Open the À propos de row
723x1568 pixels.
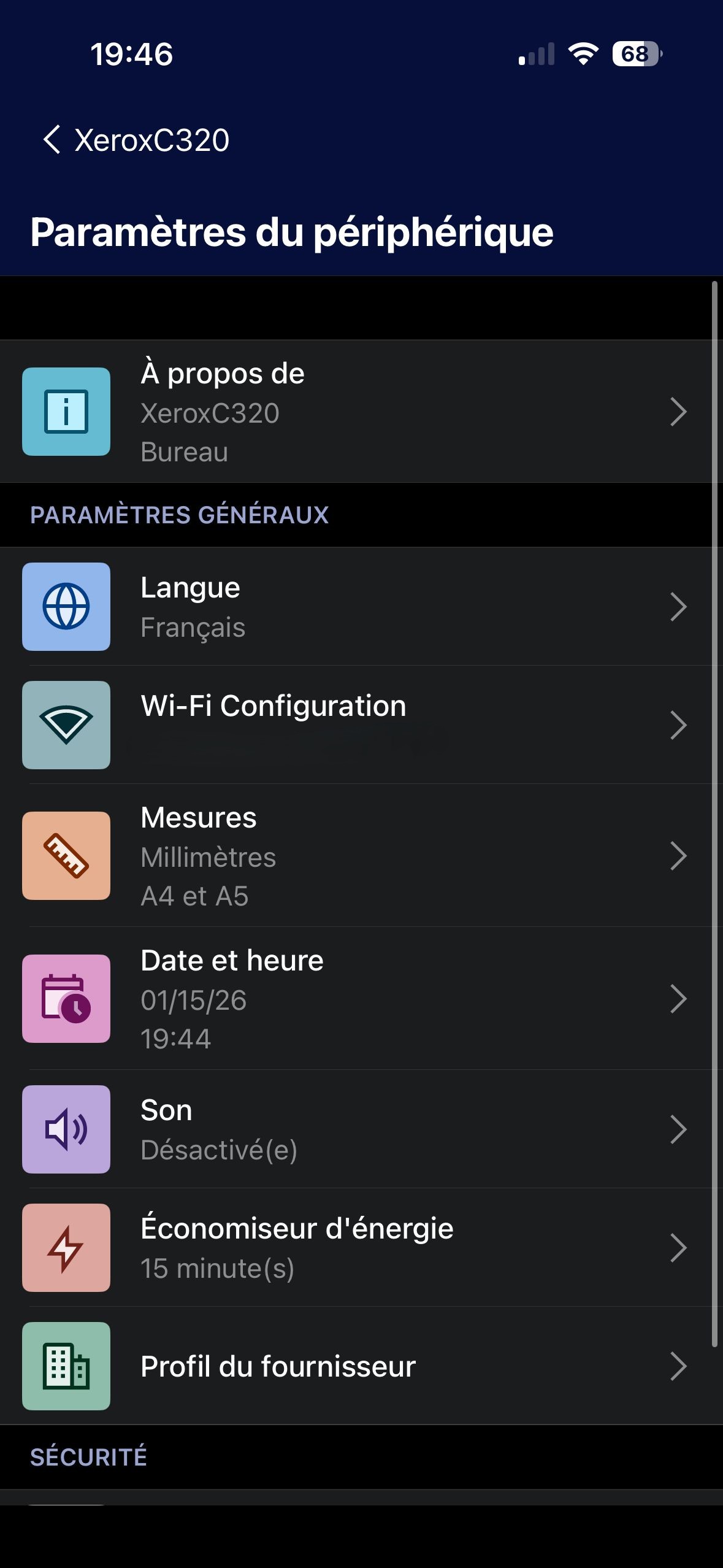pos(361,412)
